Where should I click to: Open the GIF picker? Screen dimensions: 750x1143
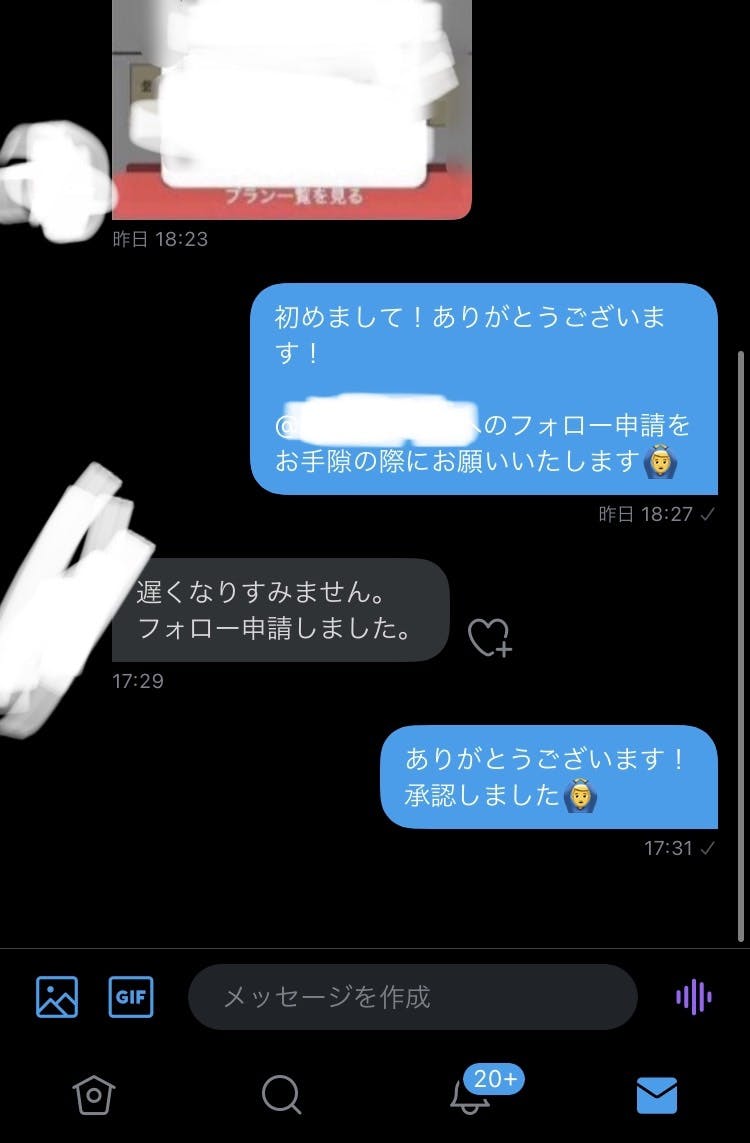[131, 996]
